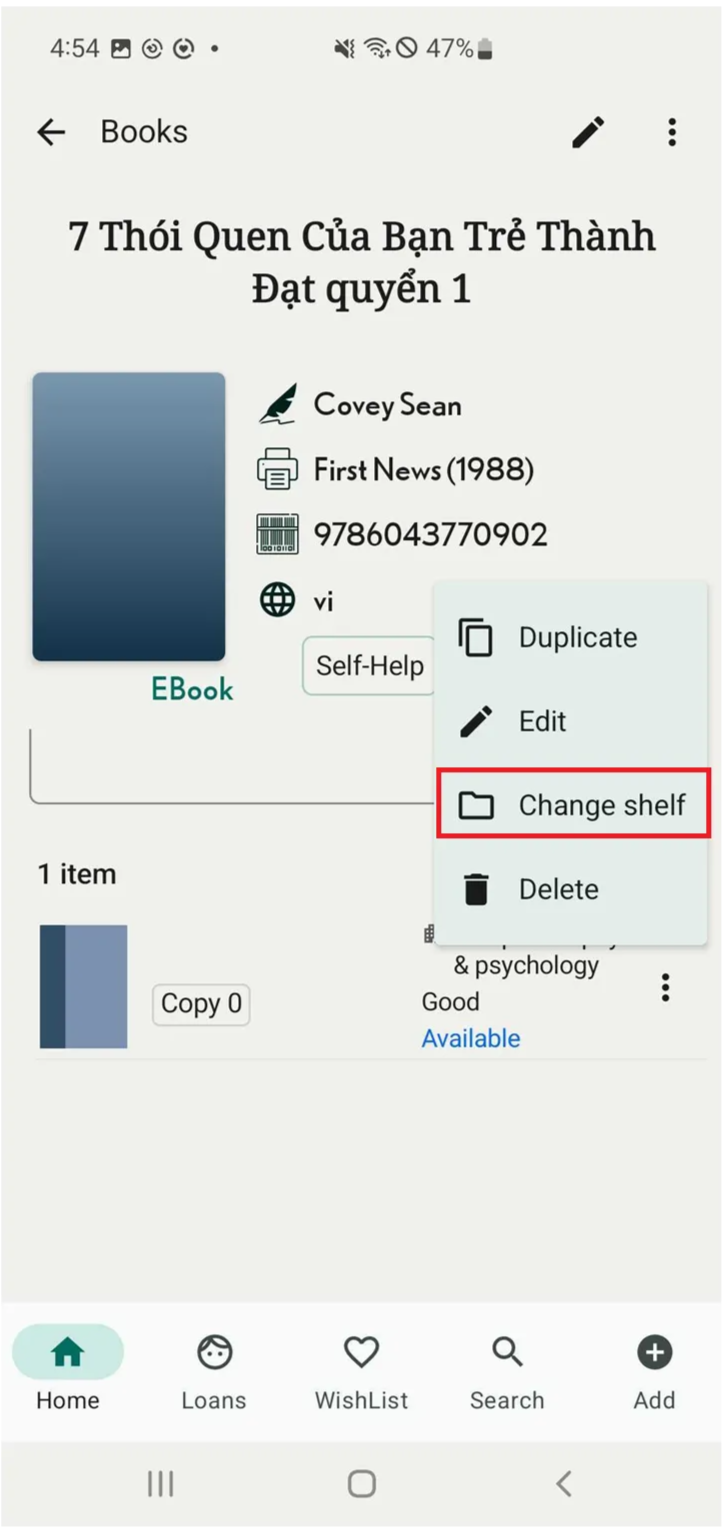This screenshot has width=722, height=1532.
Task: Switch to the Loans tab
Action: pyautogui.click(x=214, y=1371)
